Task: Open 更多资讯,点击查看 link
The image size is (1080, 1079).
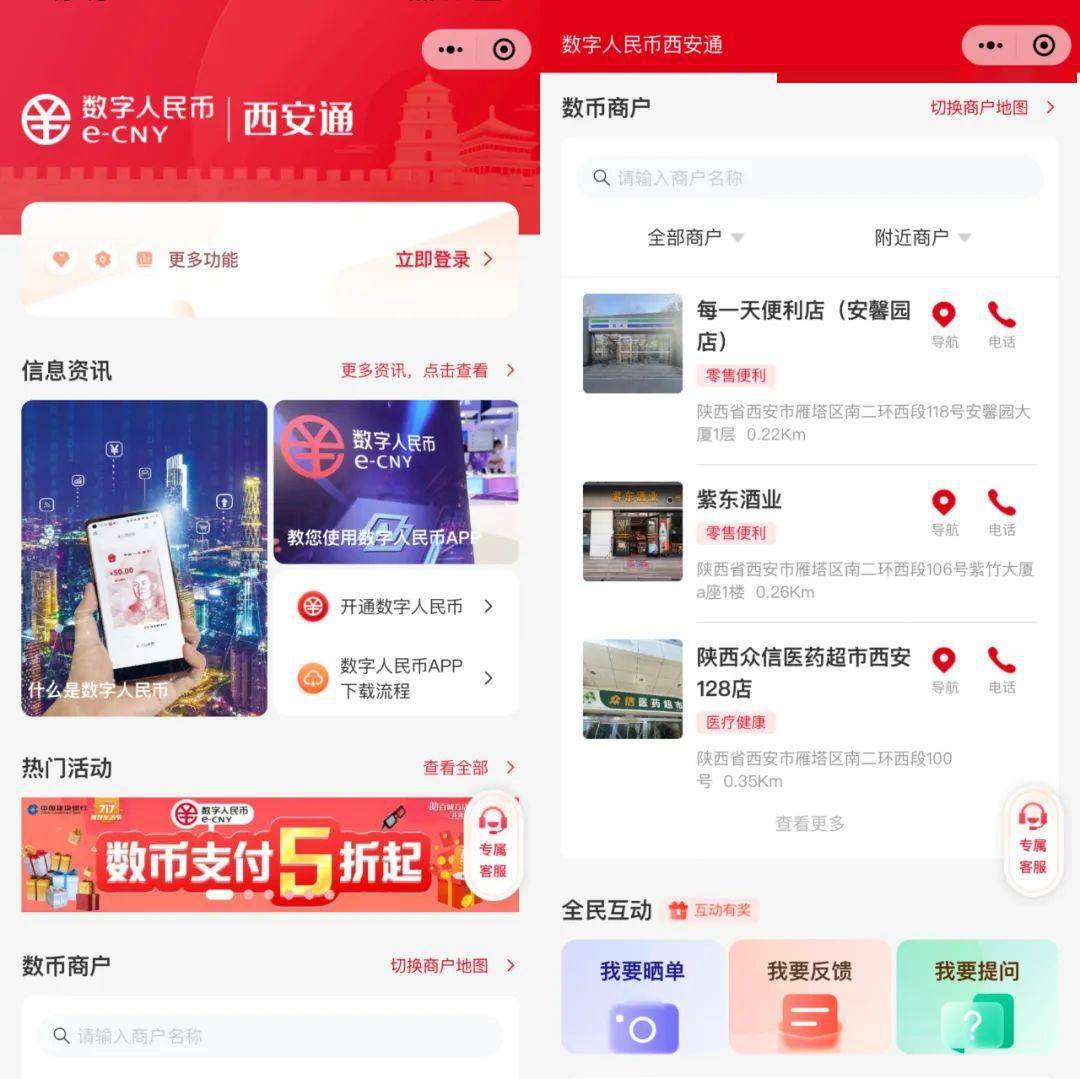Action: click(x=427, y=371)
